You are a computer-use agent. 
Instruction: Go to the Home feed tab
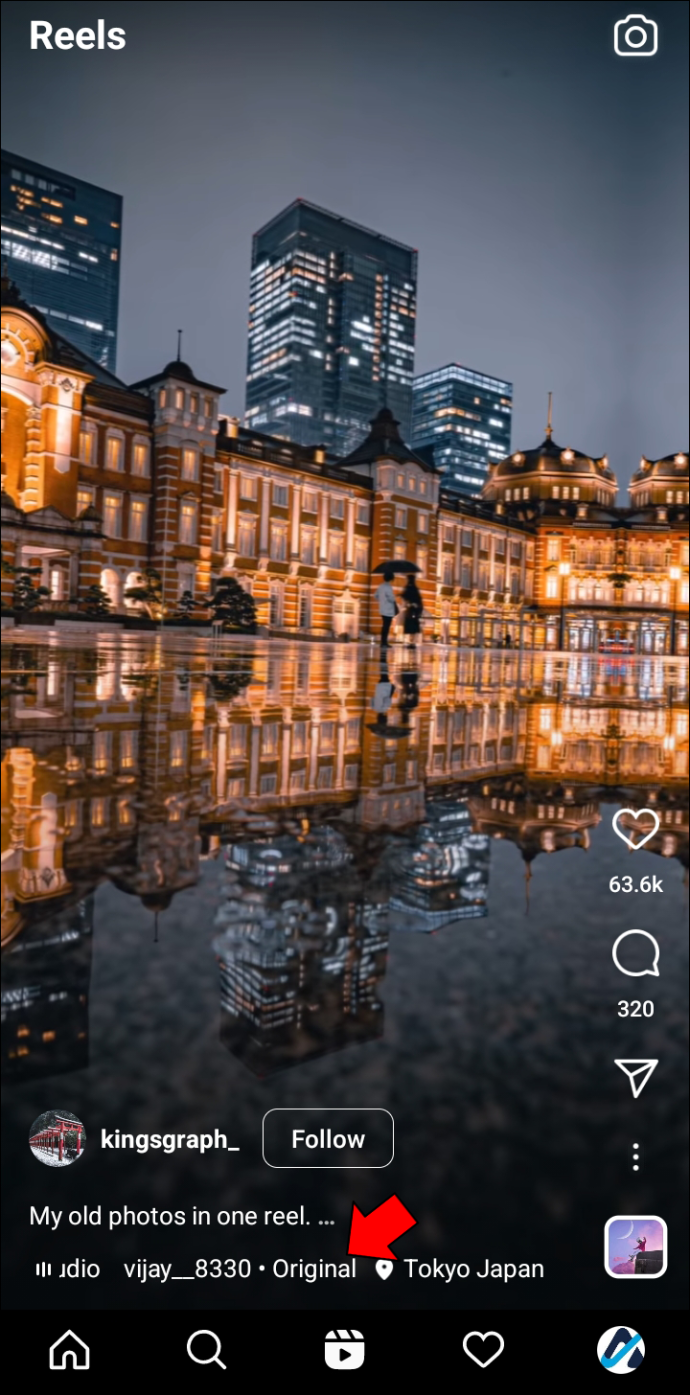69,1351
